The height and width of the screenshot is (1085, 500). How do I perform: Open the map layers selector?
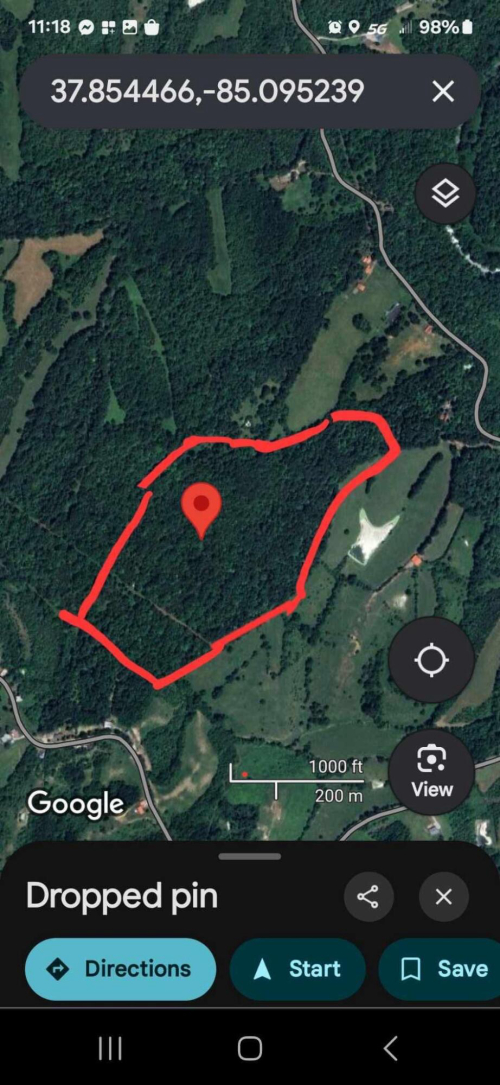coord(445,193)
